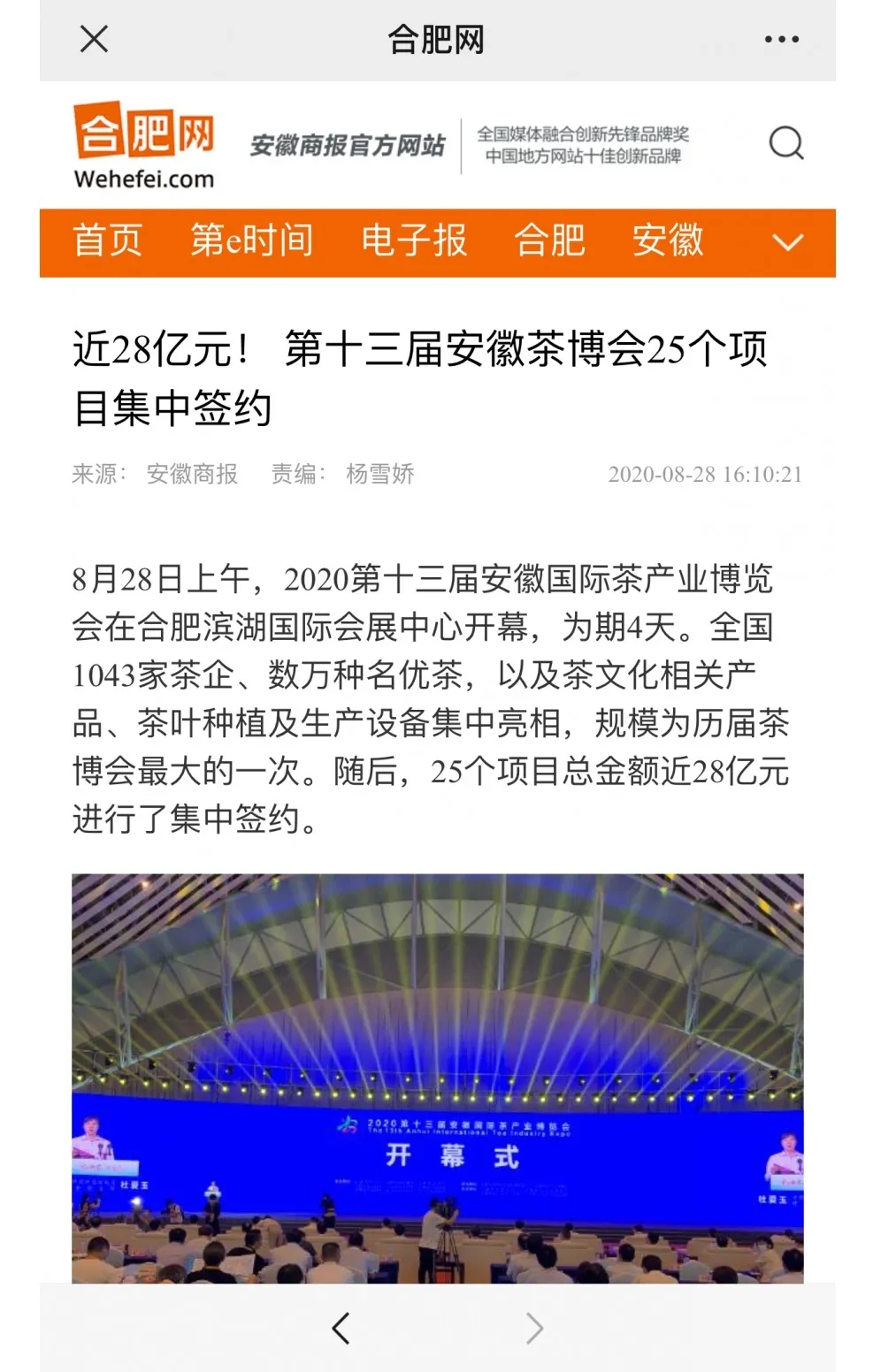Open the search magnifier icon
This screenshot has width=873, height=1372.
point(785,143)
